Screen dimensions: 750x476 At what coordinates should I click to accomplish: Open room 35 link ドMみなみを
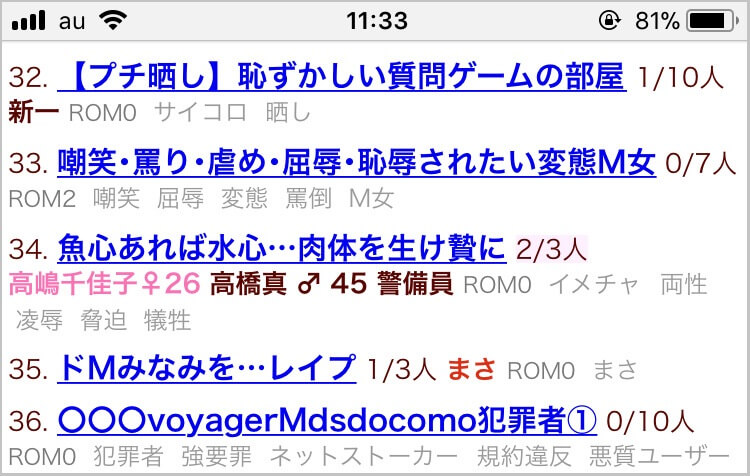[x=206, y=368]
